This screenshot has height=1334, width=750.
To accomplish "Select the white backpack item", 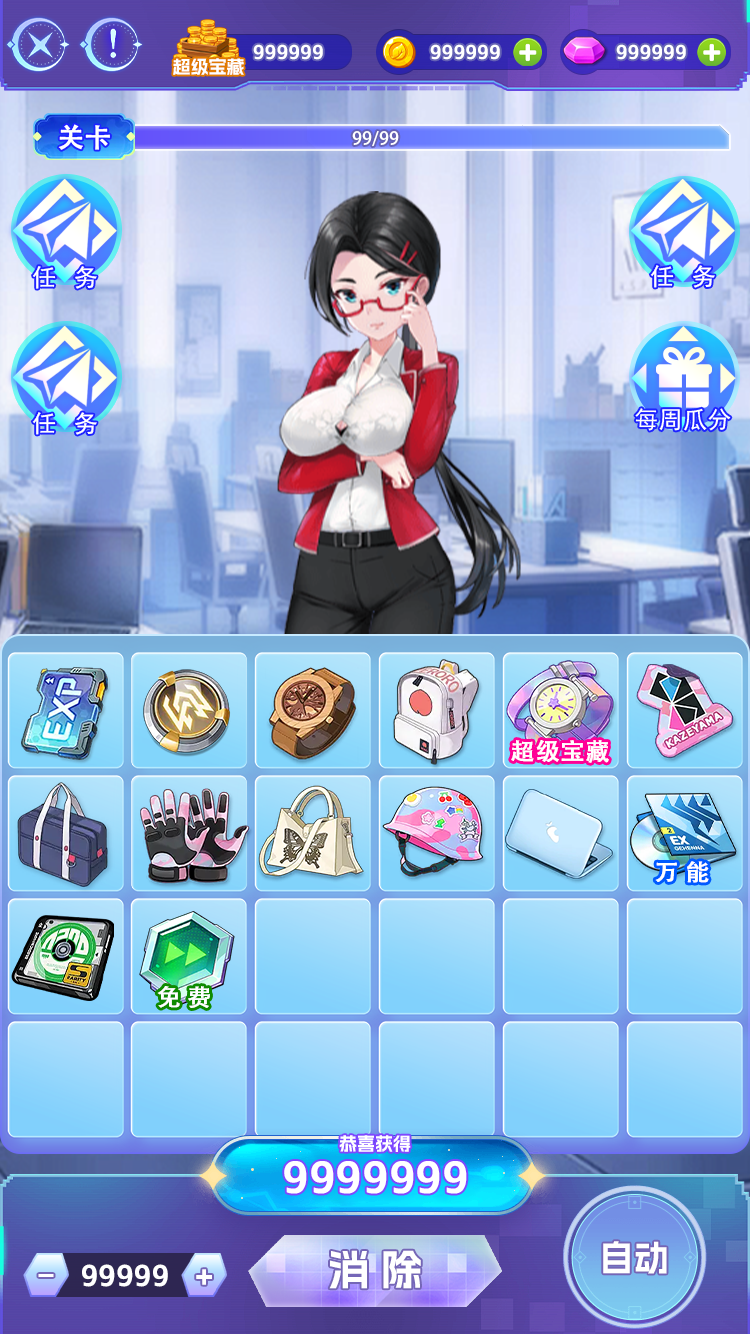I will (437, 711).
